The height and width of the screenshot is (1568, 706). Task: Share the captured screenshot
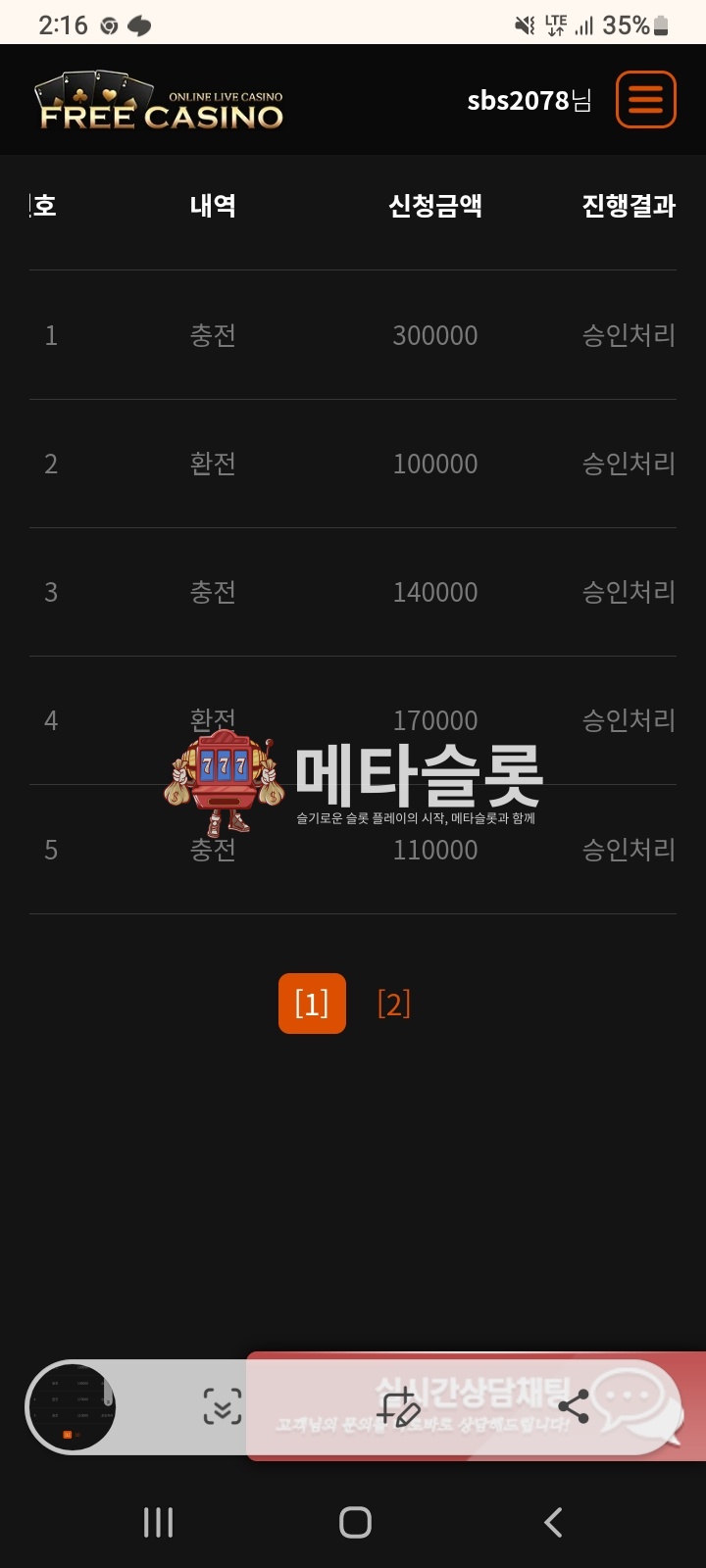pyautogui.click(x=573, y=1407)
